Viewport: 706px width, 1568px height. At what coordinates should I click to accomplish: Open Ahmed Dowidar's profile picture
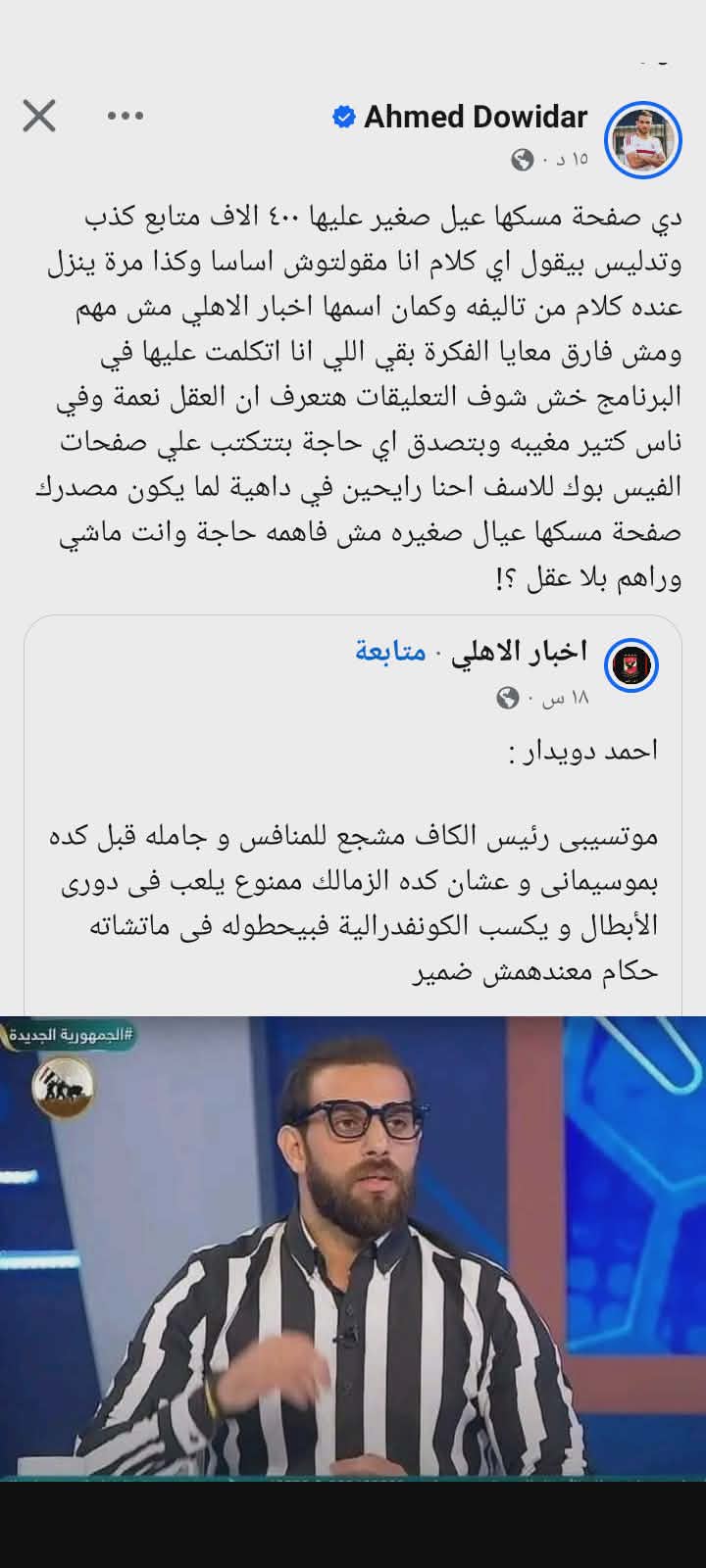pyautogui.click(x=642, y=138)
